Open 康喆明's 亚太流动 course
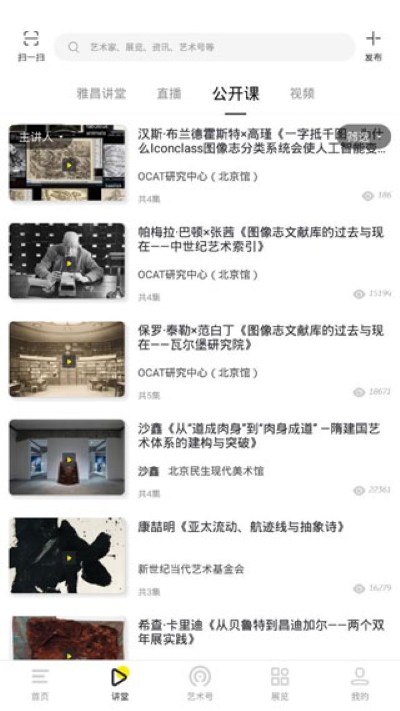Screen dimensions: 400x711 [200, 556]
